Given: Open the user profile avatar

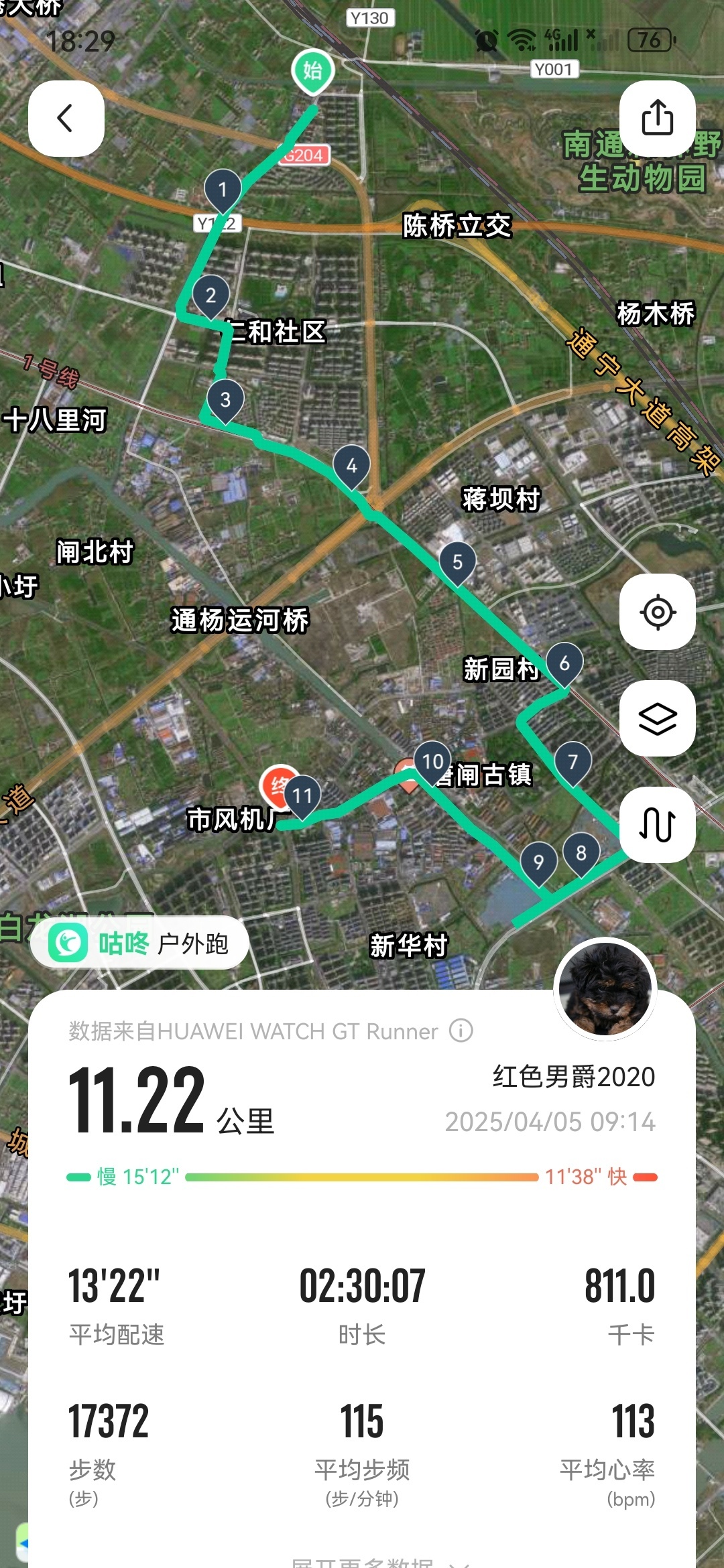Looking at the screenshot, I should [x=605, y=990].
